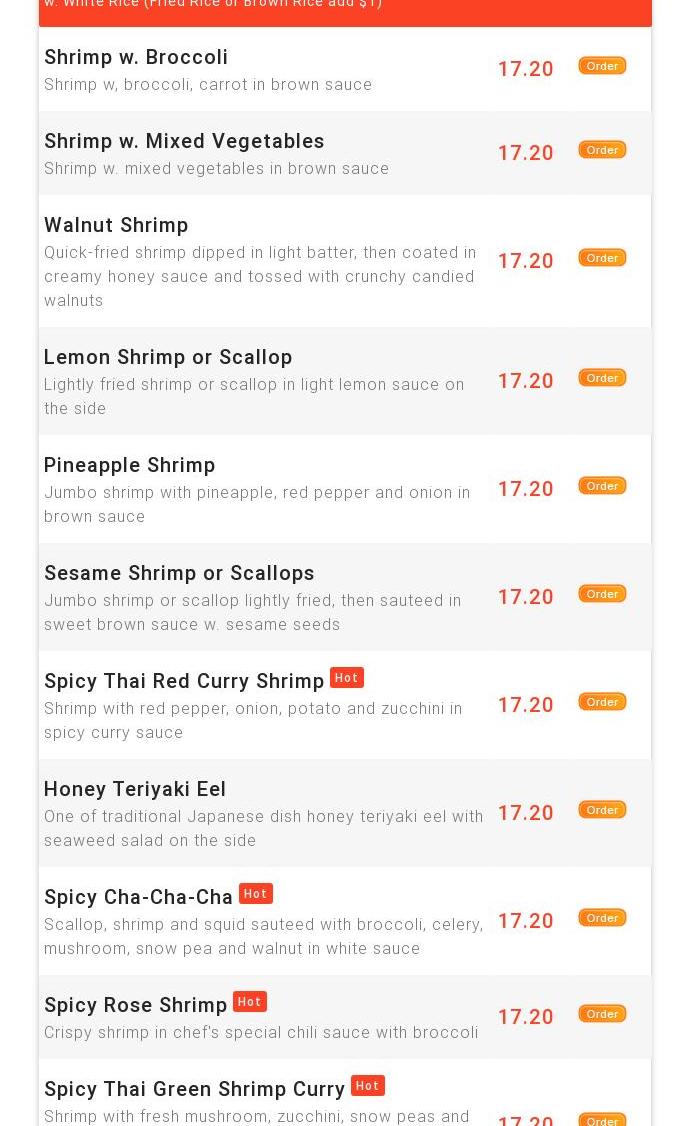Viewport: 690px width, 1126px height.
Task: Tap Order for Honey Teriyaki Eel
Action: [602, 810]
